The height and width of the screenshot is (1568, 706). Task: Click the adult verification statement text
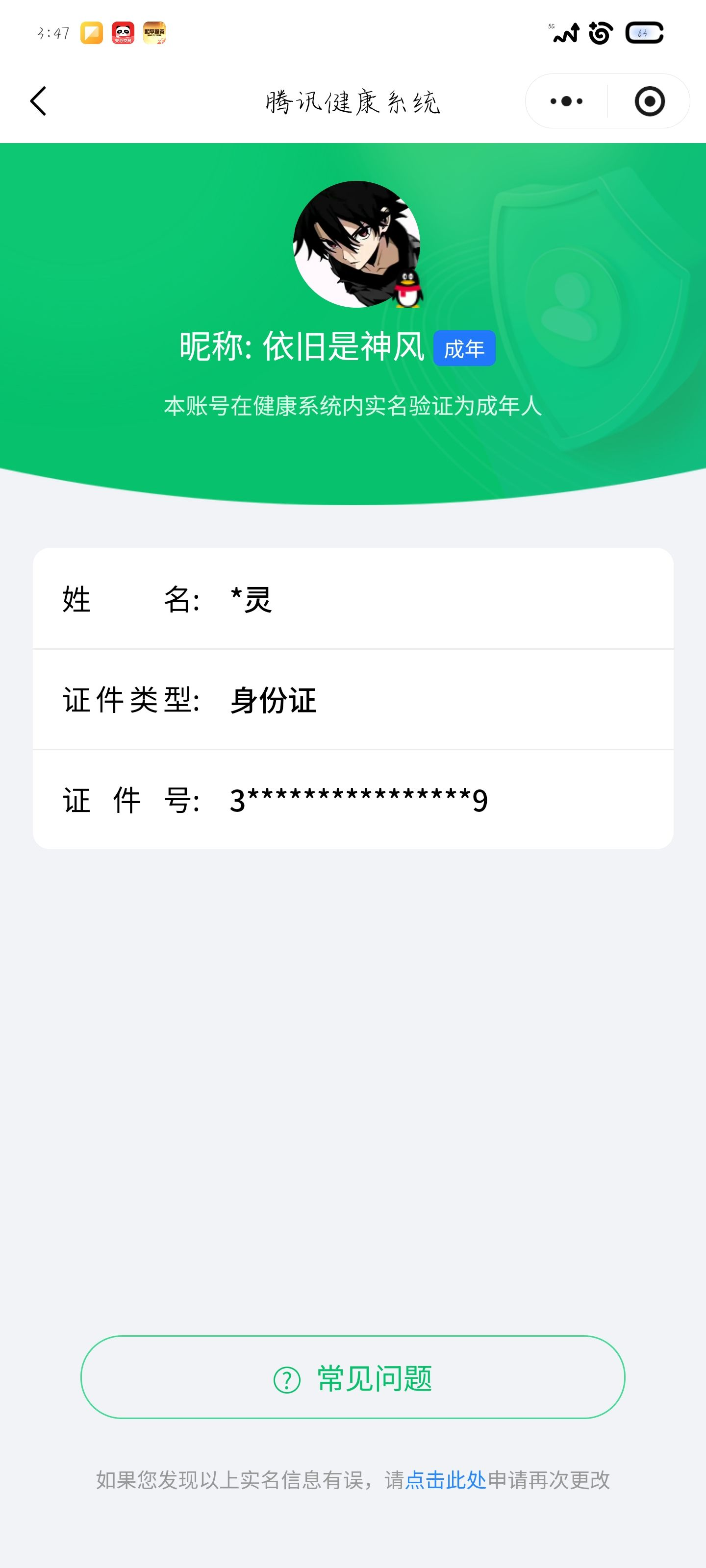point(353,405)
